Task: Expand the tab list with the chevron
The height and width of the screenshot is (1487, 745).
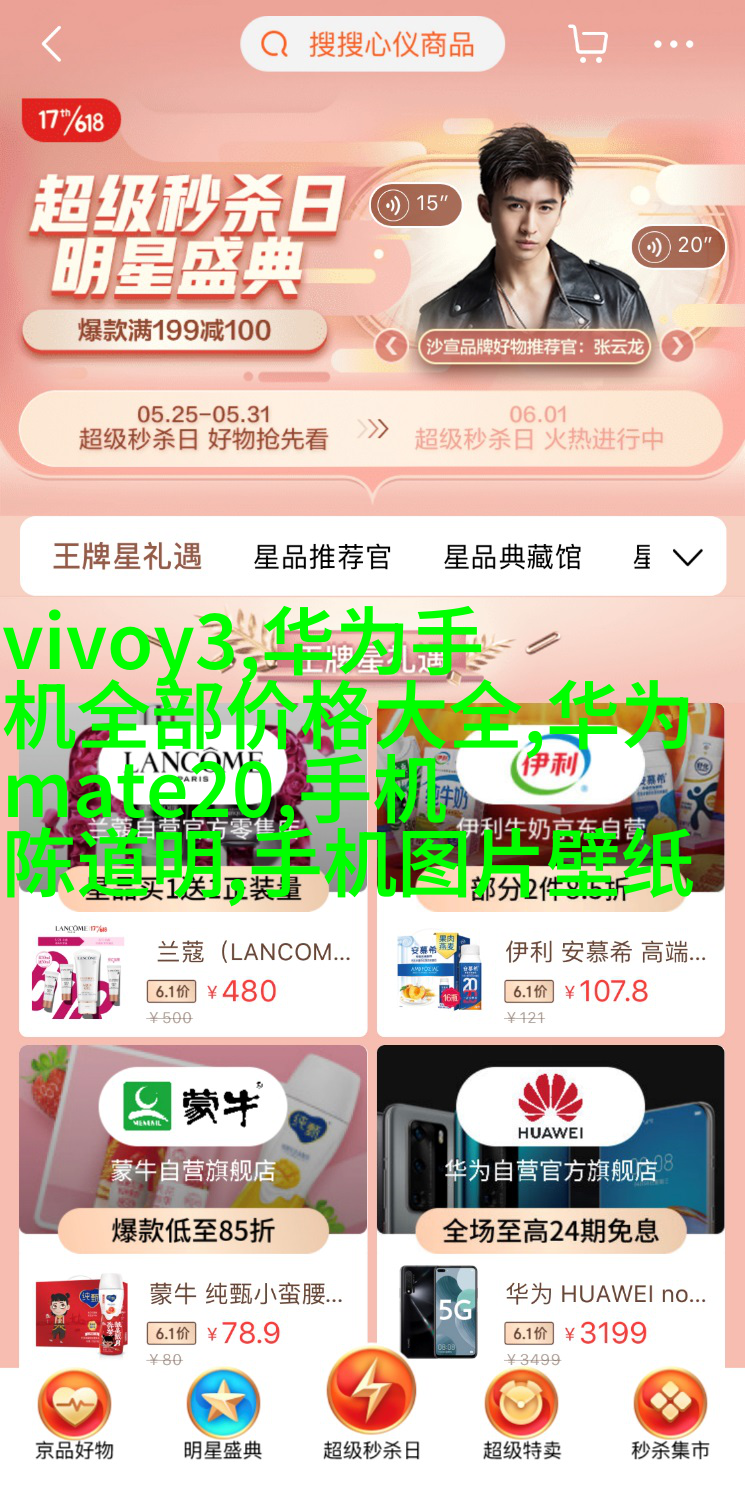Action: 687,557
